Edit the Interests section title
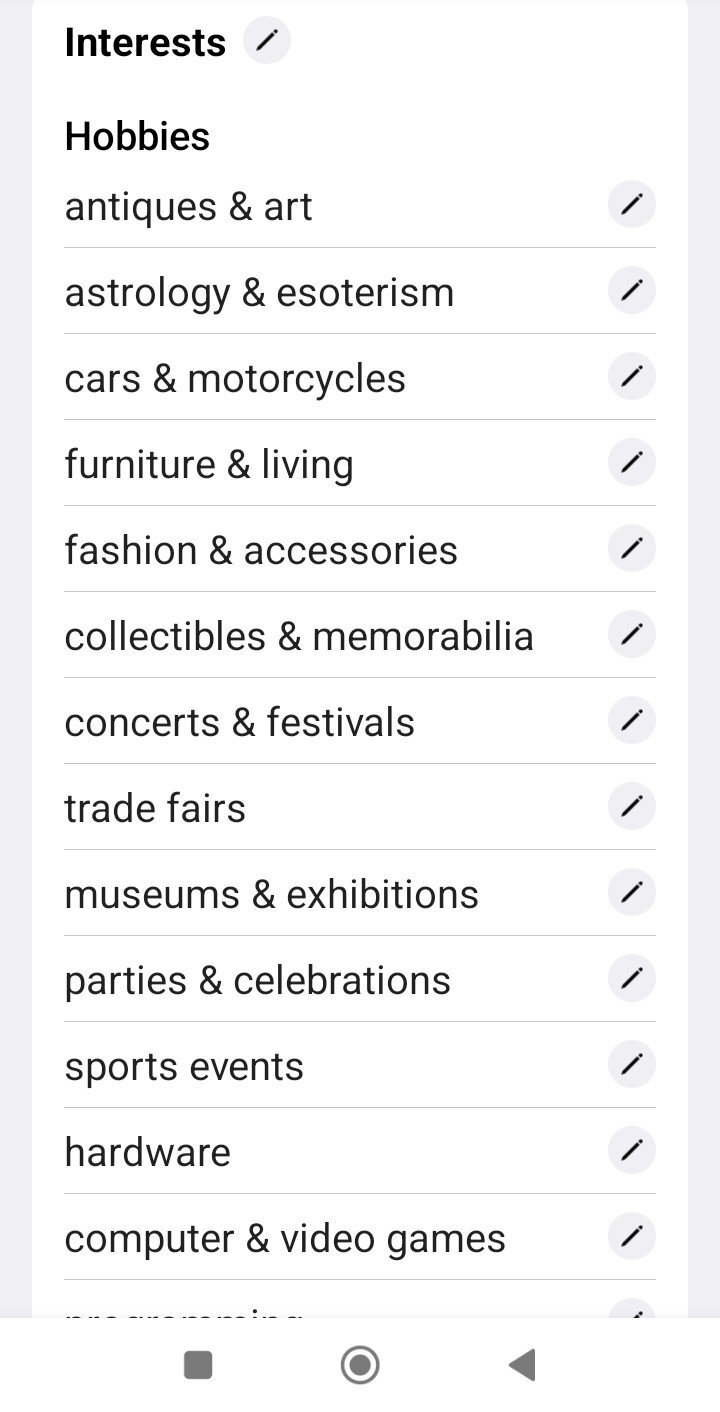This screenshot has width=720, height=1412. [x=266, y=40]
